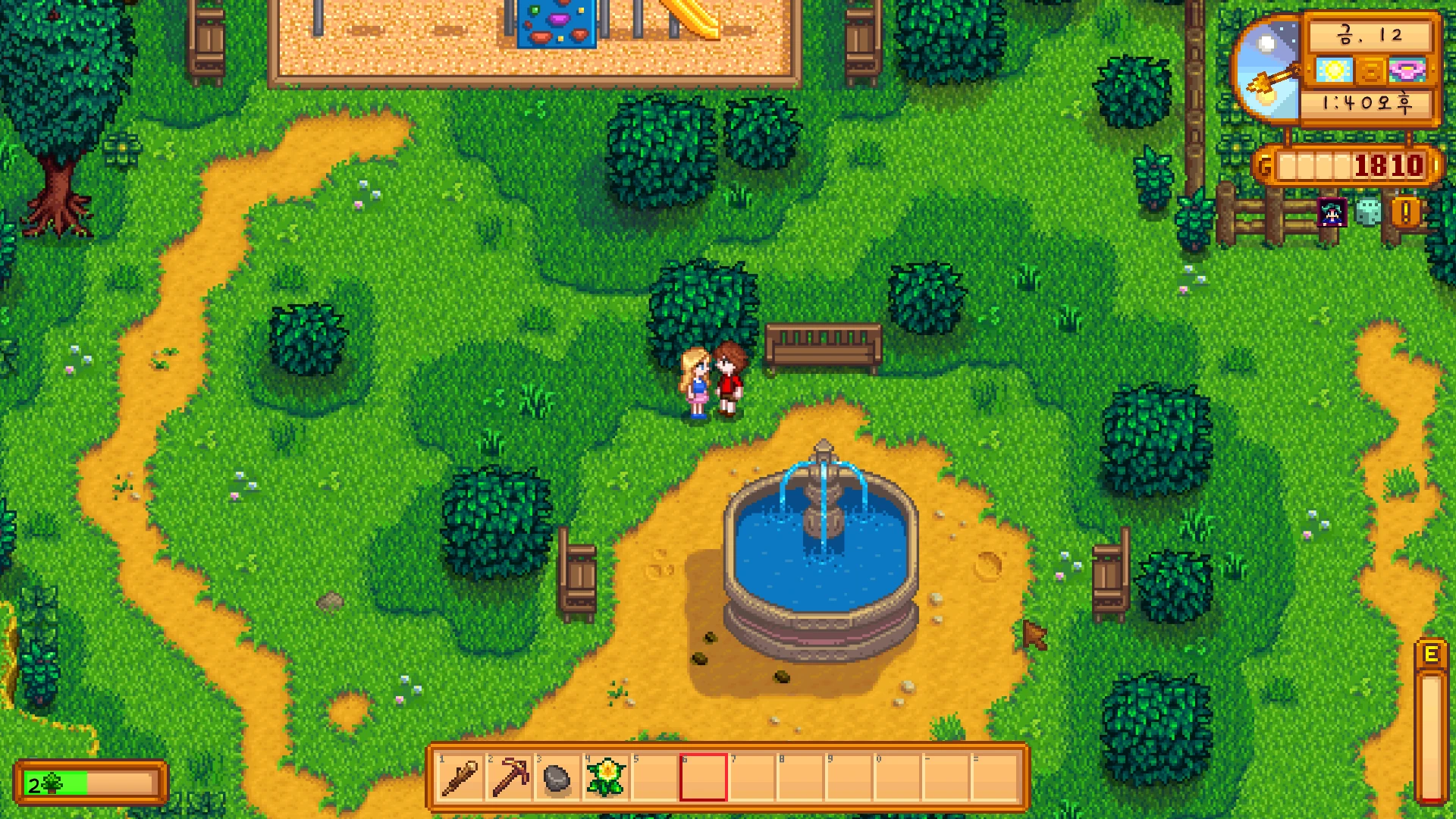1456x819 pixels.
Task: Select empty toolbar slot 0
Action: [x=897, y=777]
